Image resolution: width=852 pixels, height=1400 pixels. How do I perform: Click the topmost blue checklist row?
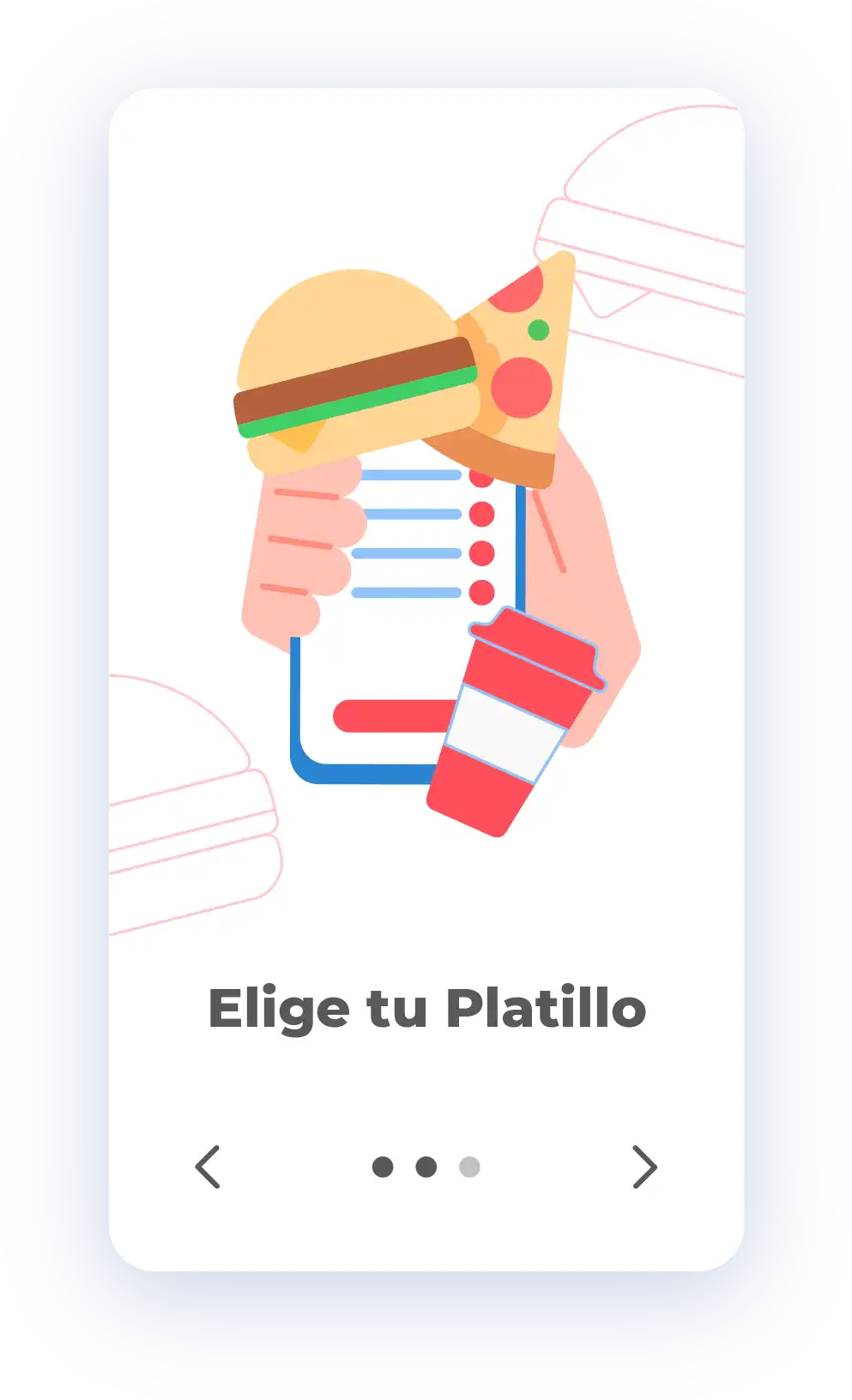click(412, 474)
